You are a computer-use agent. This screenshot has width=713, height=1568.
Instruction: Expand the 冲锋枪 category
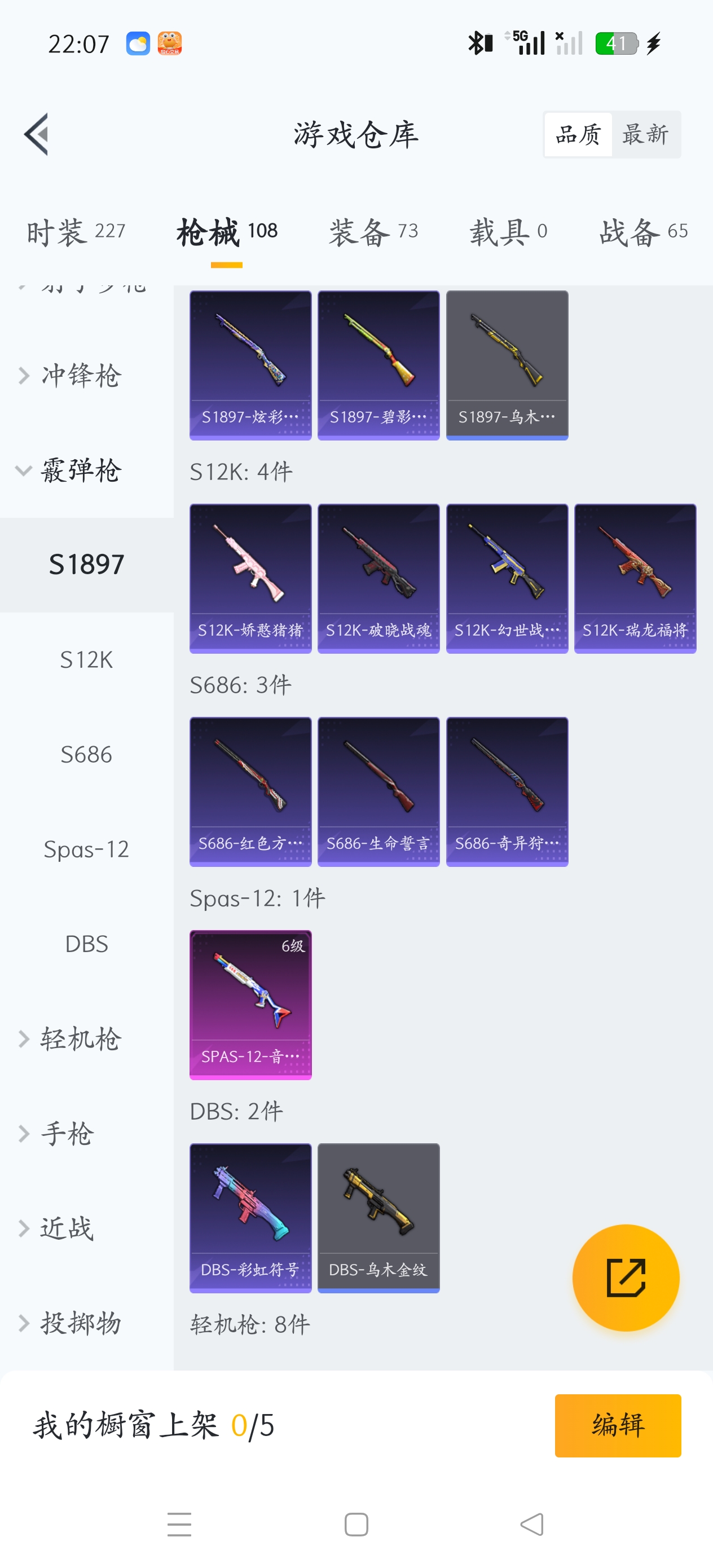(80, 375)
